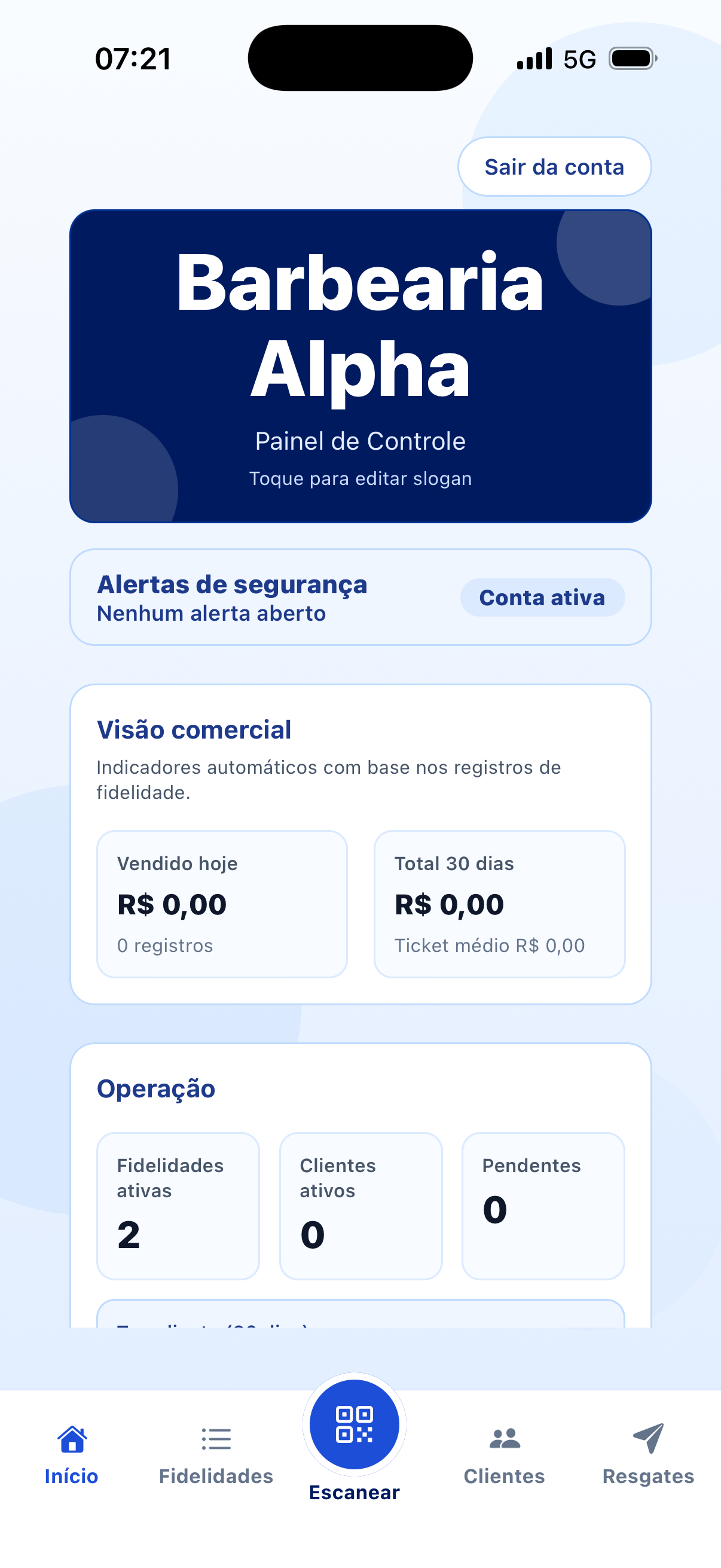The width and height of the screenshot is (721, 1568).
Task: Switch to the Clientes tab
Action: pyautogui.click(x=504, y=1461)
